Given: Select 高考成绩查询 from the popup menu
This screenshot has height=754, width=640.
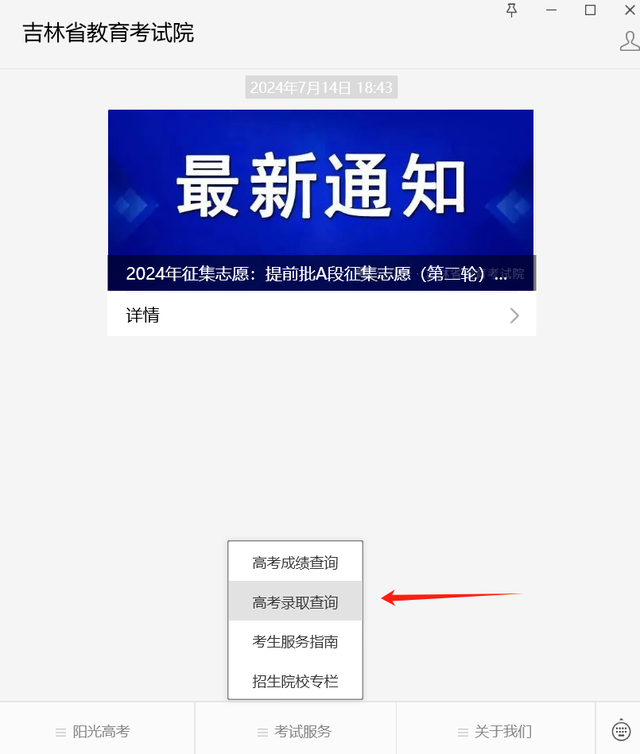Looking at the screenshot, I should pos(295,563).
